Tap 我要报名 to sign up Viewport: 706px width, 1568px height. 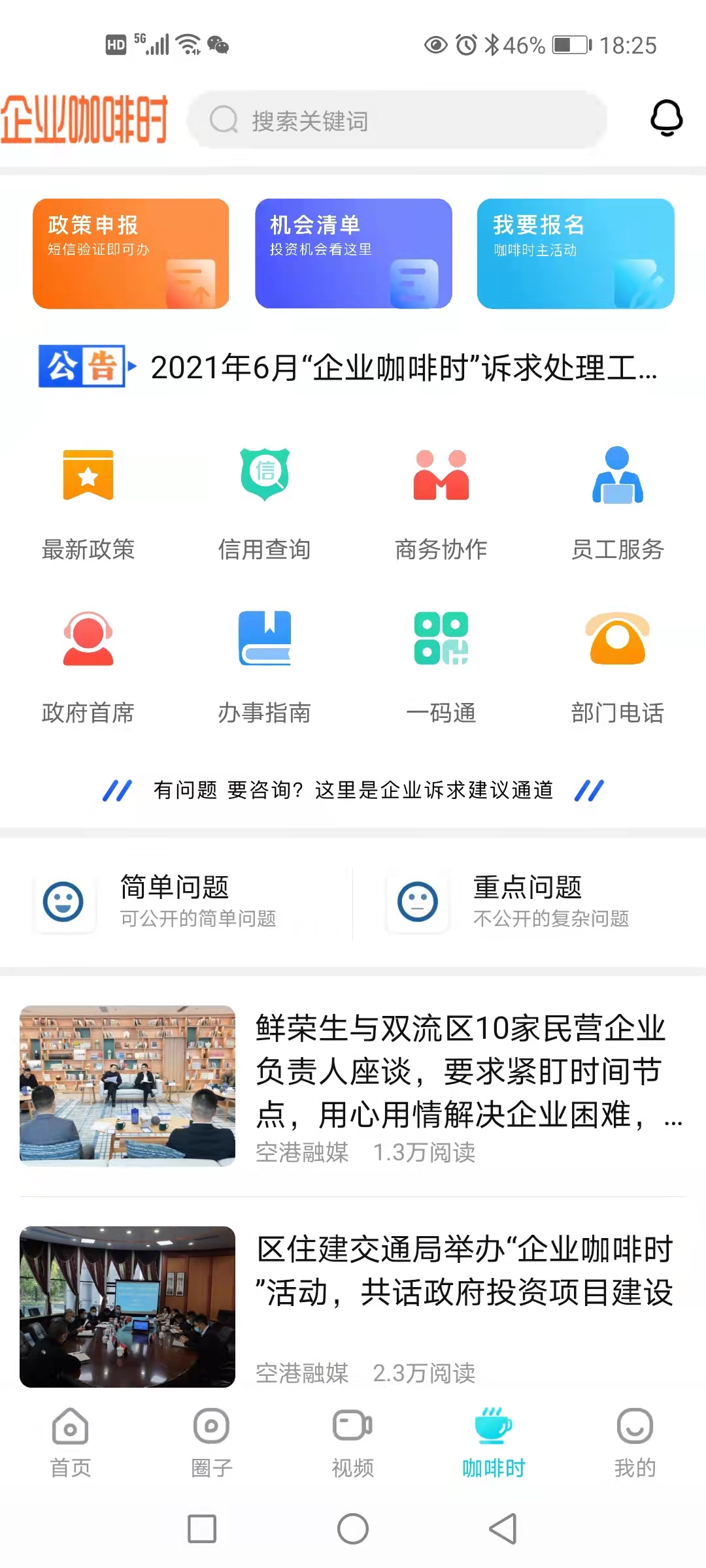click(x=575, y=253)
